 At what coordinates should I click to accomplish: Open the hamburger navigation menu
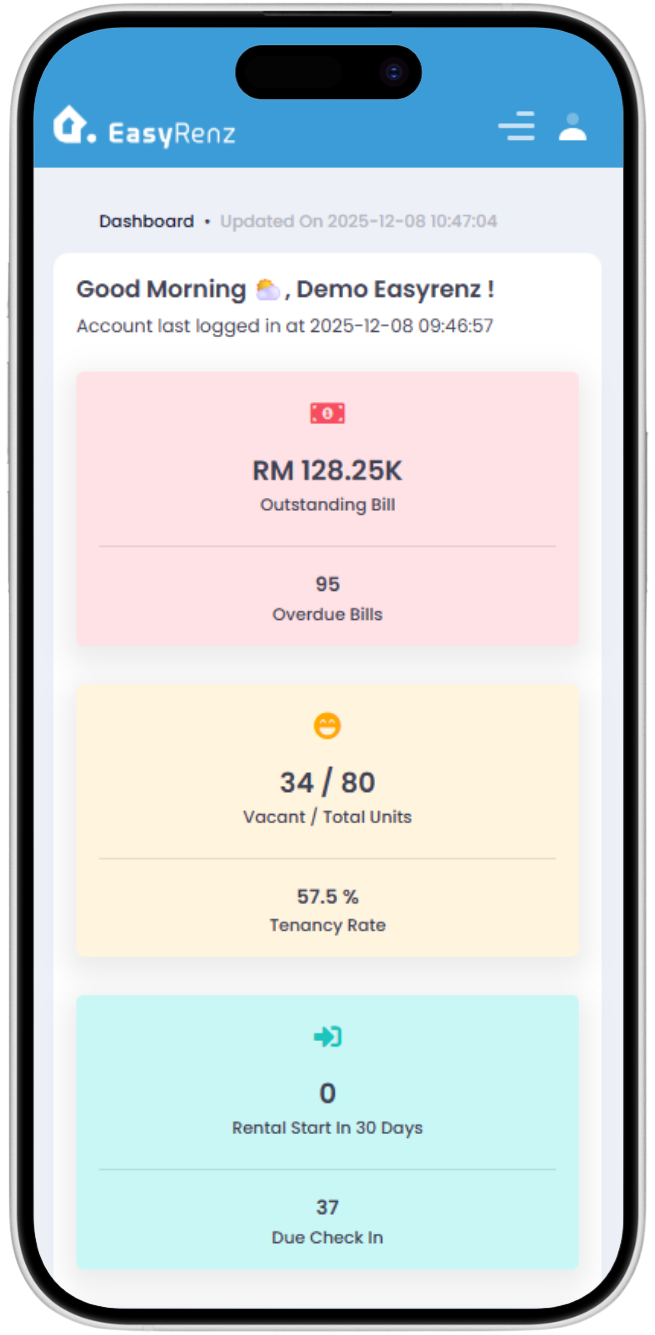tap(516, 126)
